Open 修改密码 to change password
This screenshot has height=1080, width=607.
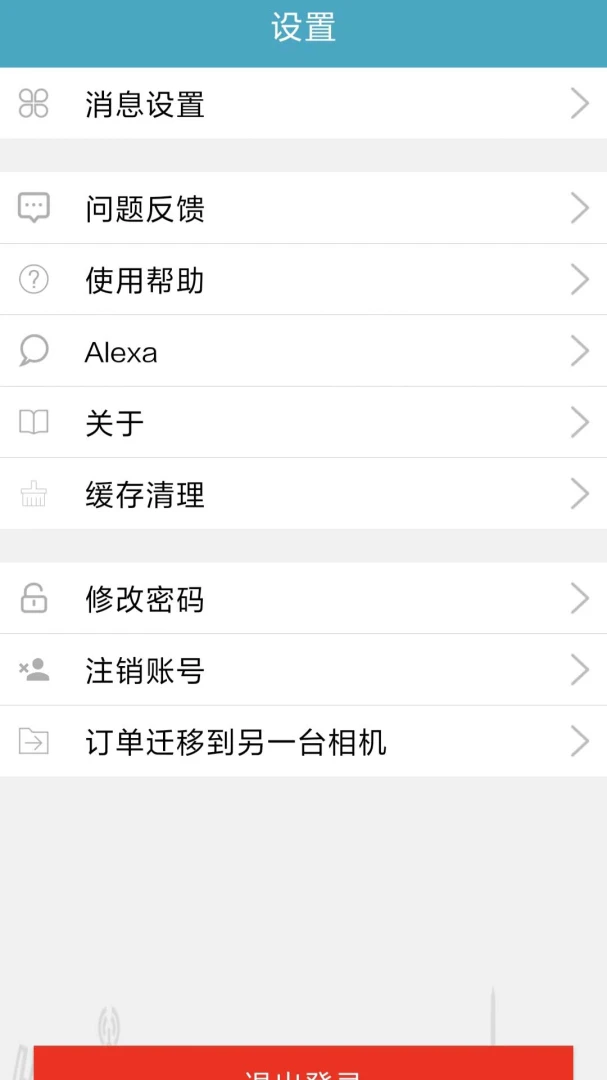(303, 598)
